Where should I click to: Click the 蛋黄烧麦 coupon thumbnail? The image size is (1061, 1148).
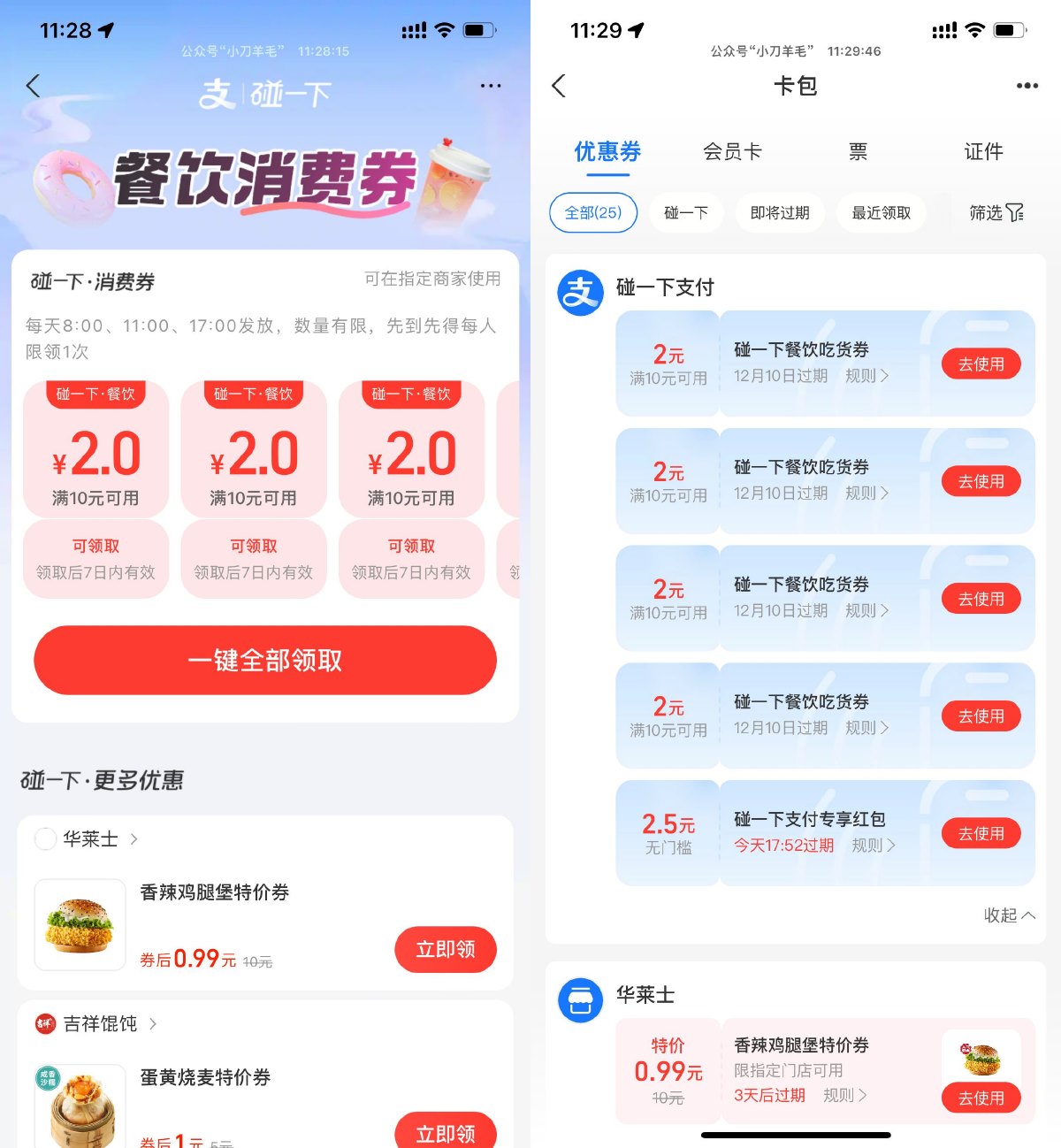coord(80,1107)
